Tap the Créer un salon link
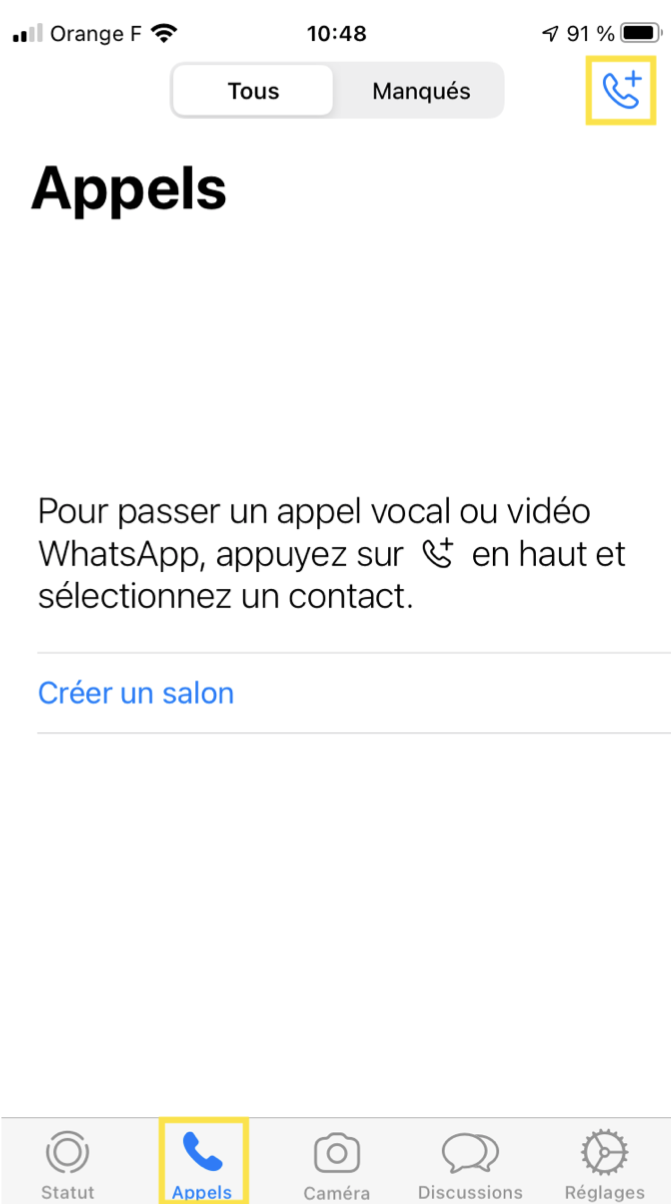The width and height of the screenshot is (672, 1204). [x=136, y=693]
